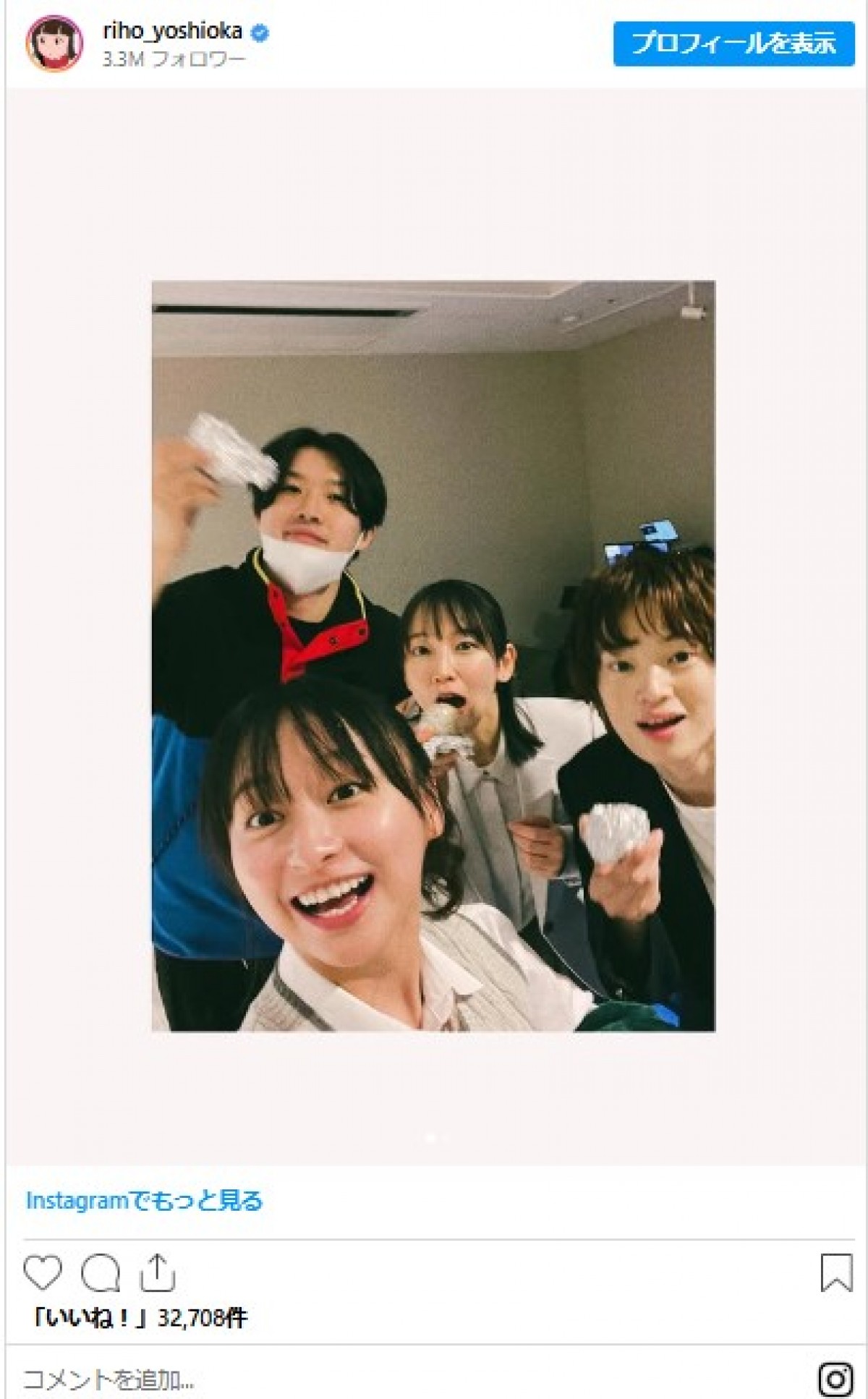868x1399 pixels.
Task: Open comments via the speech bubble icon
Action: click(100, 1274)
